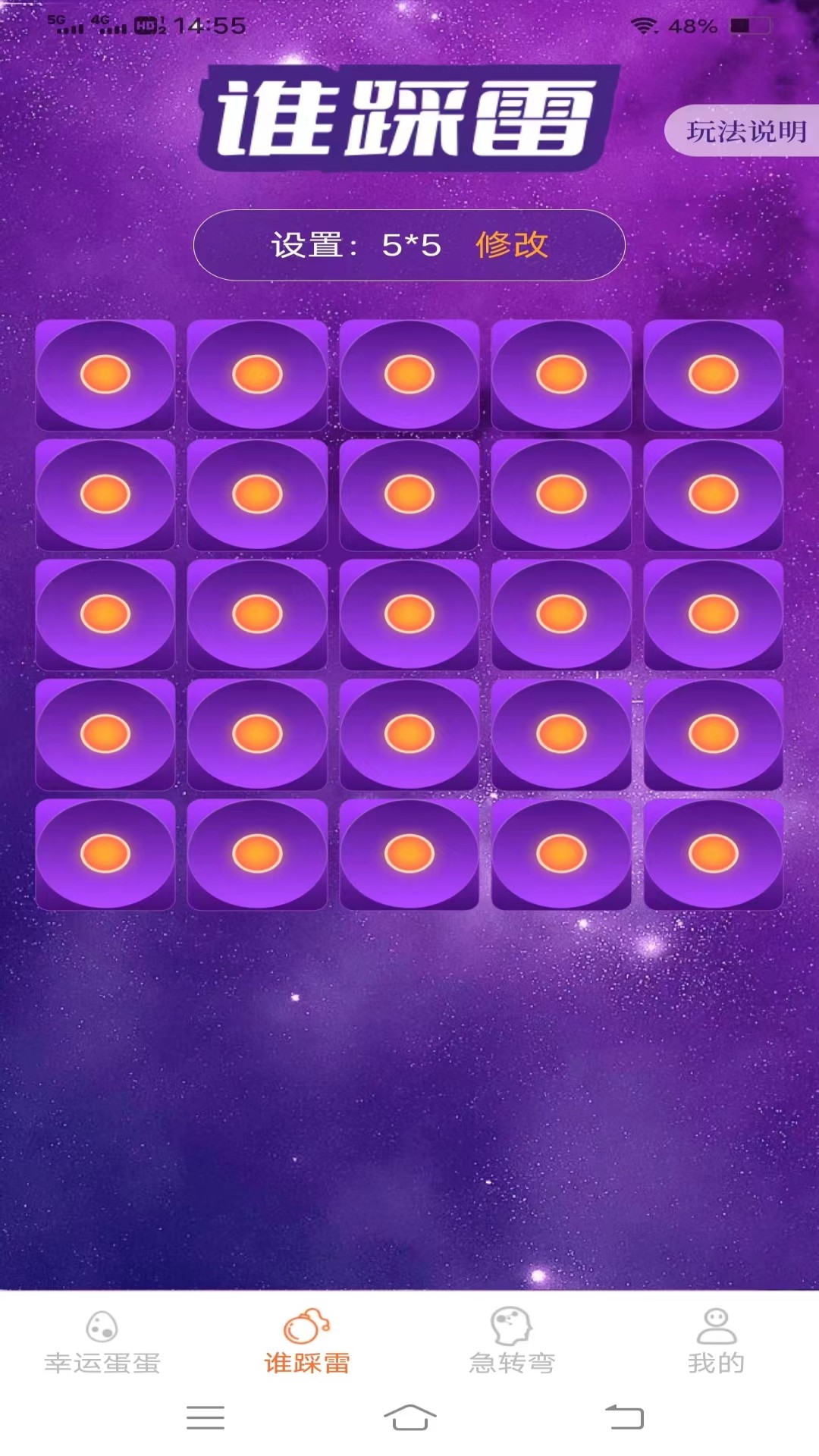Go to the 急转弯 tab

512,1341
